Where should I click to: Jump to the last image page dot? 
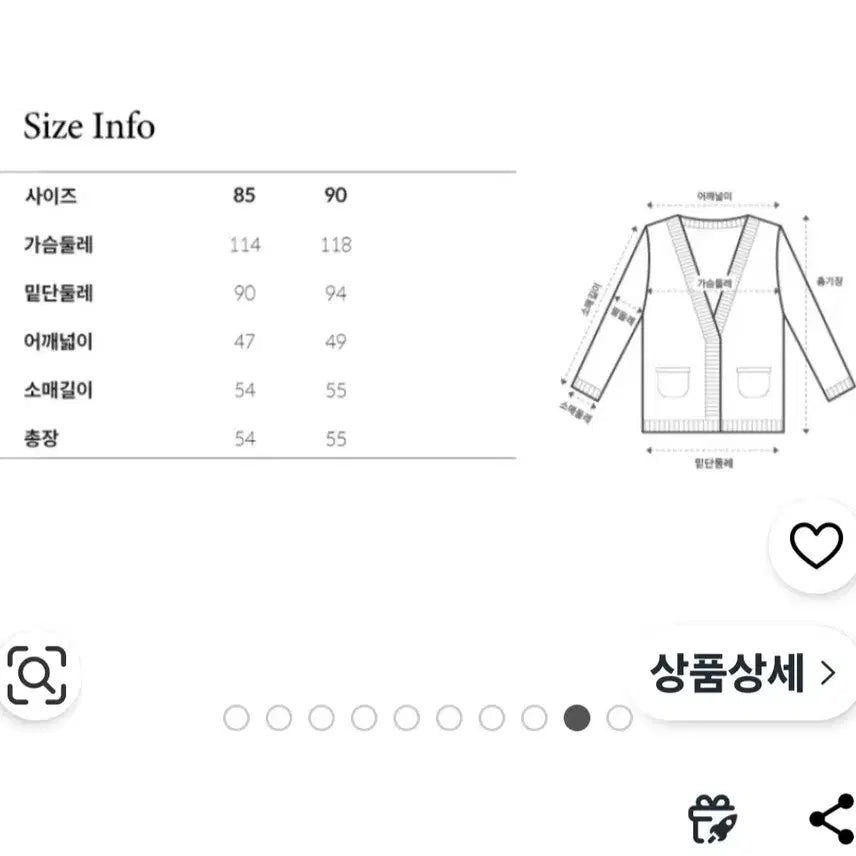[x=619, y=718]
